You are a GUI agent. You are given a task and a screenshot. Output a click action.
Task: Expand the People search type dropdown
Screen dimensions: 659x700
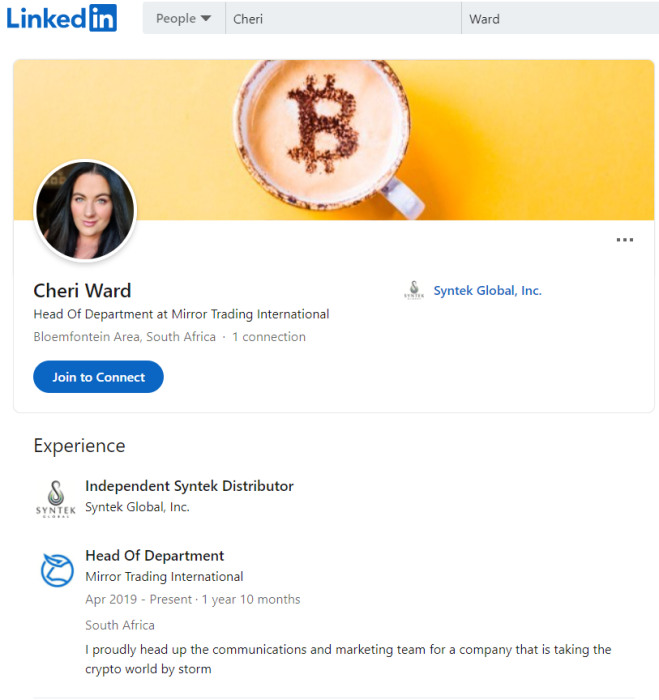pyautogui.click(x=184, y=18)
